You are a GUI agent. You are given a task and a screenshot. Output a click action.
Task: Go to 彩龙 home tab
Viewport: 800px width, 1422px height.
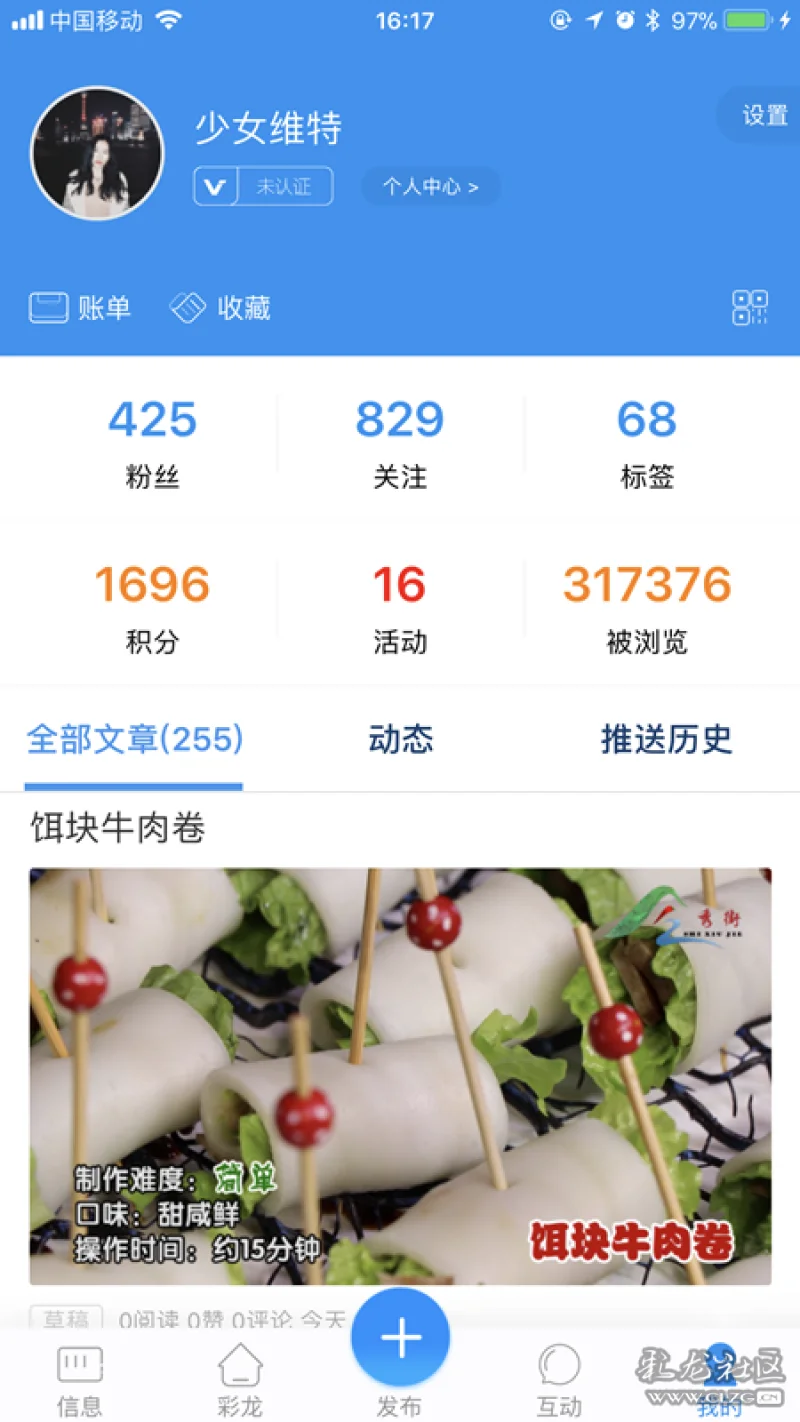pyautogui.click(x=240, y=1380)
